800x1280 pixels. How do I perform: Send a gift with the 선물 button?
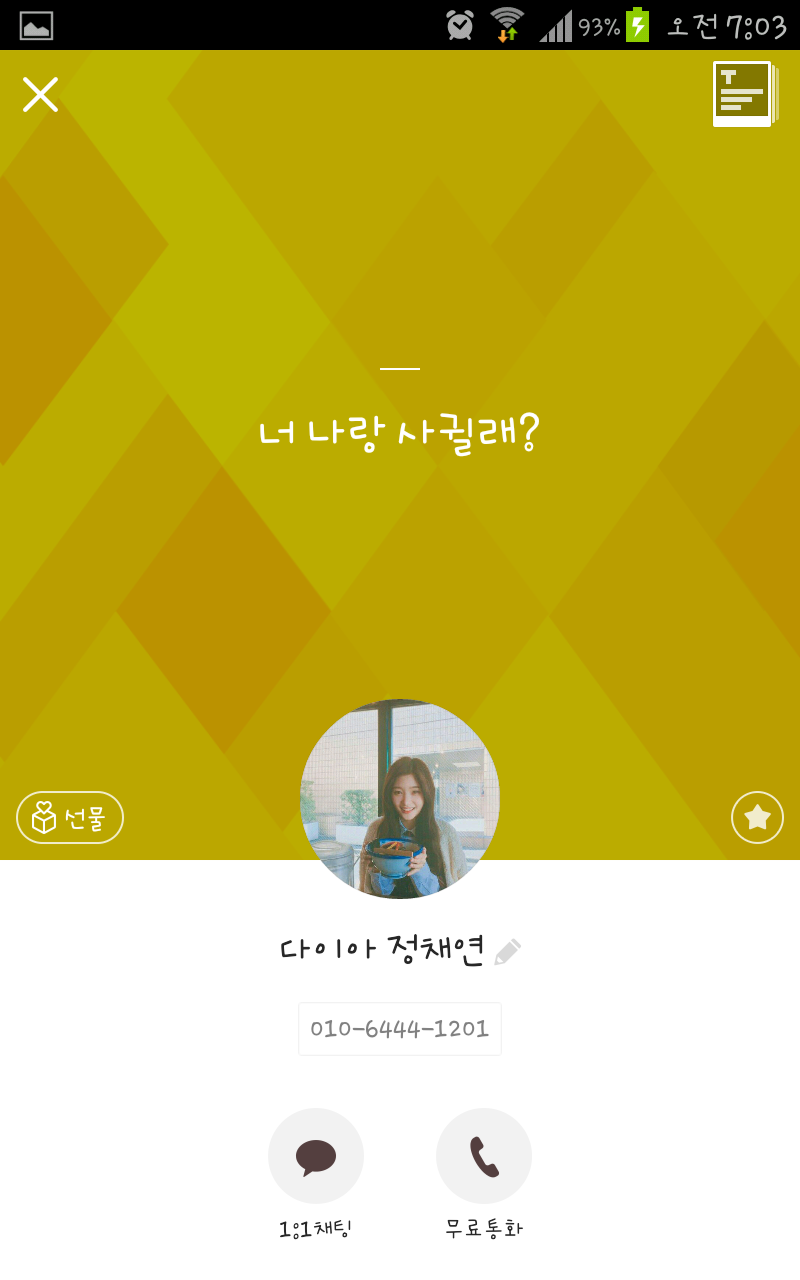[70, 818]
